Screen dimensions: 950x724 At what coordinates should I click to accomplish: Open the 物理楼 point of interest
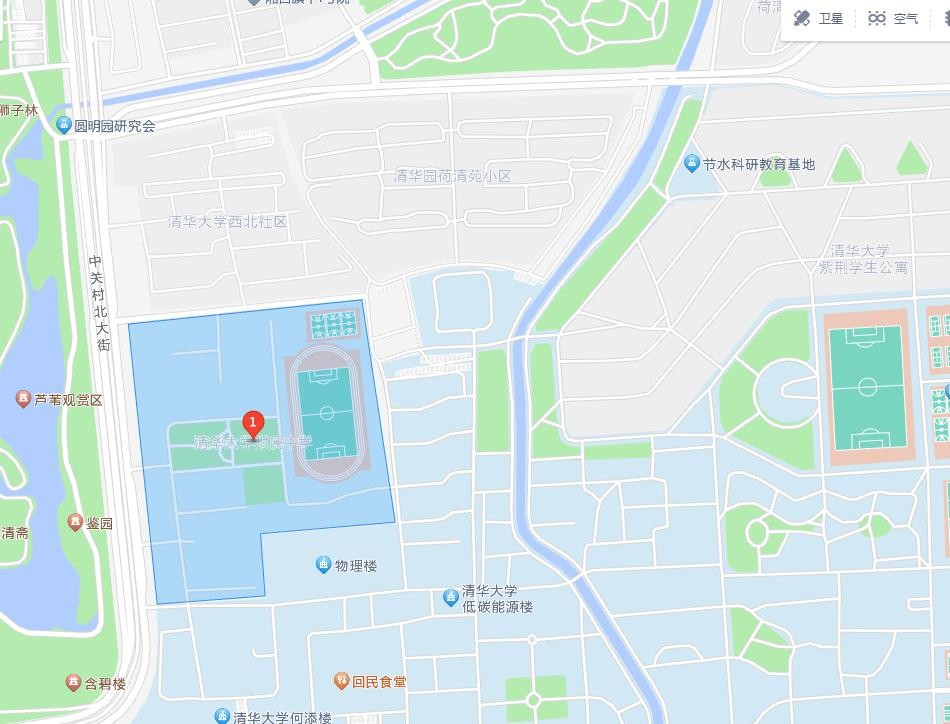pyautogui.click(x=323, y=565)
